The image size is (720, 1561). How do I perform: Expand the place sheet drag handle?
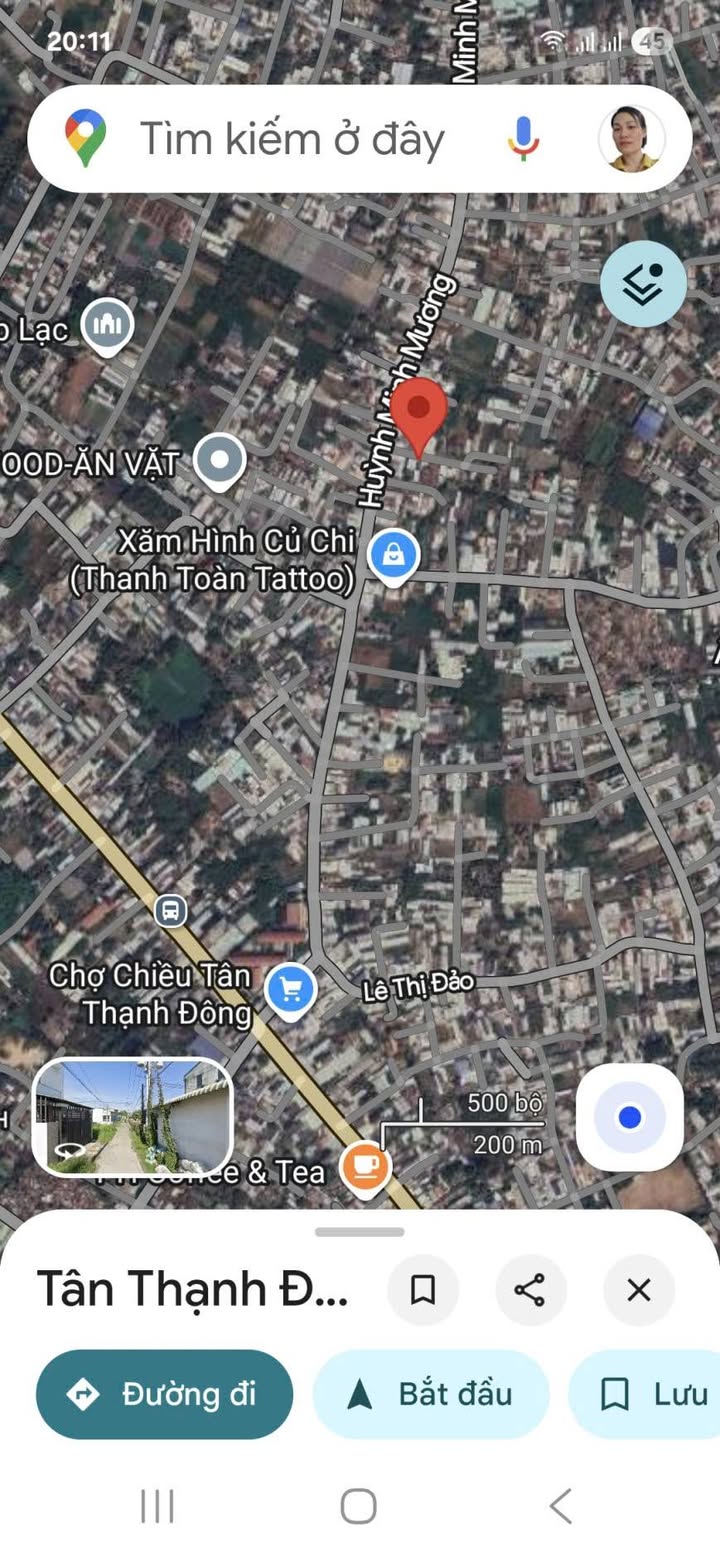[x=360, y=1232]
